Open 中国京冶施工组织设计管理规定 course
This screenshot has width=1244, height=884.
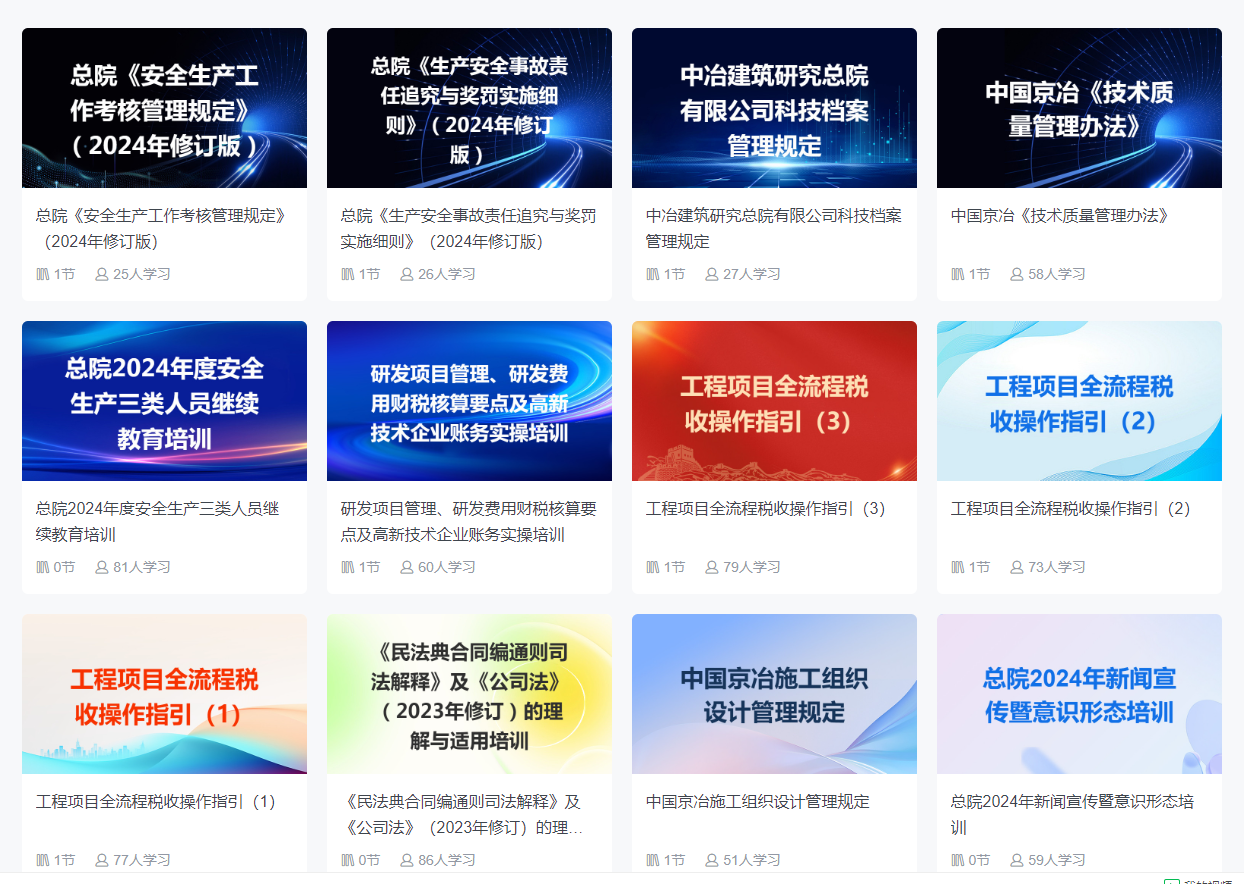click(x=774, y=694)
